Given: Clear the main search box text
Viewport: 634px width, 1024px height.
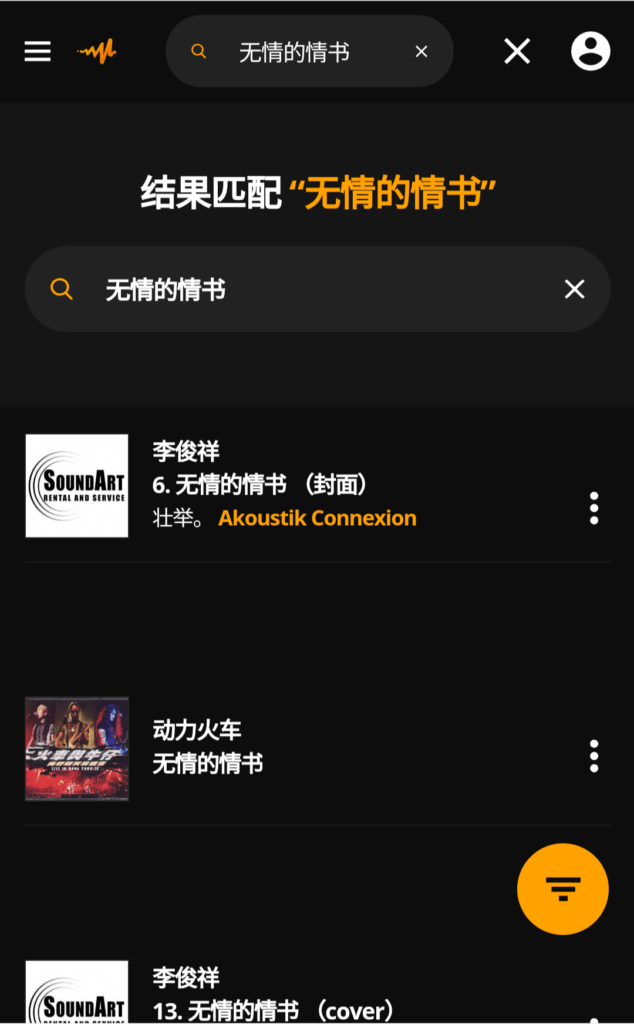Looking at the screenshot, I should pos(575,289).
